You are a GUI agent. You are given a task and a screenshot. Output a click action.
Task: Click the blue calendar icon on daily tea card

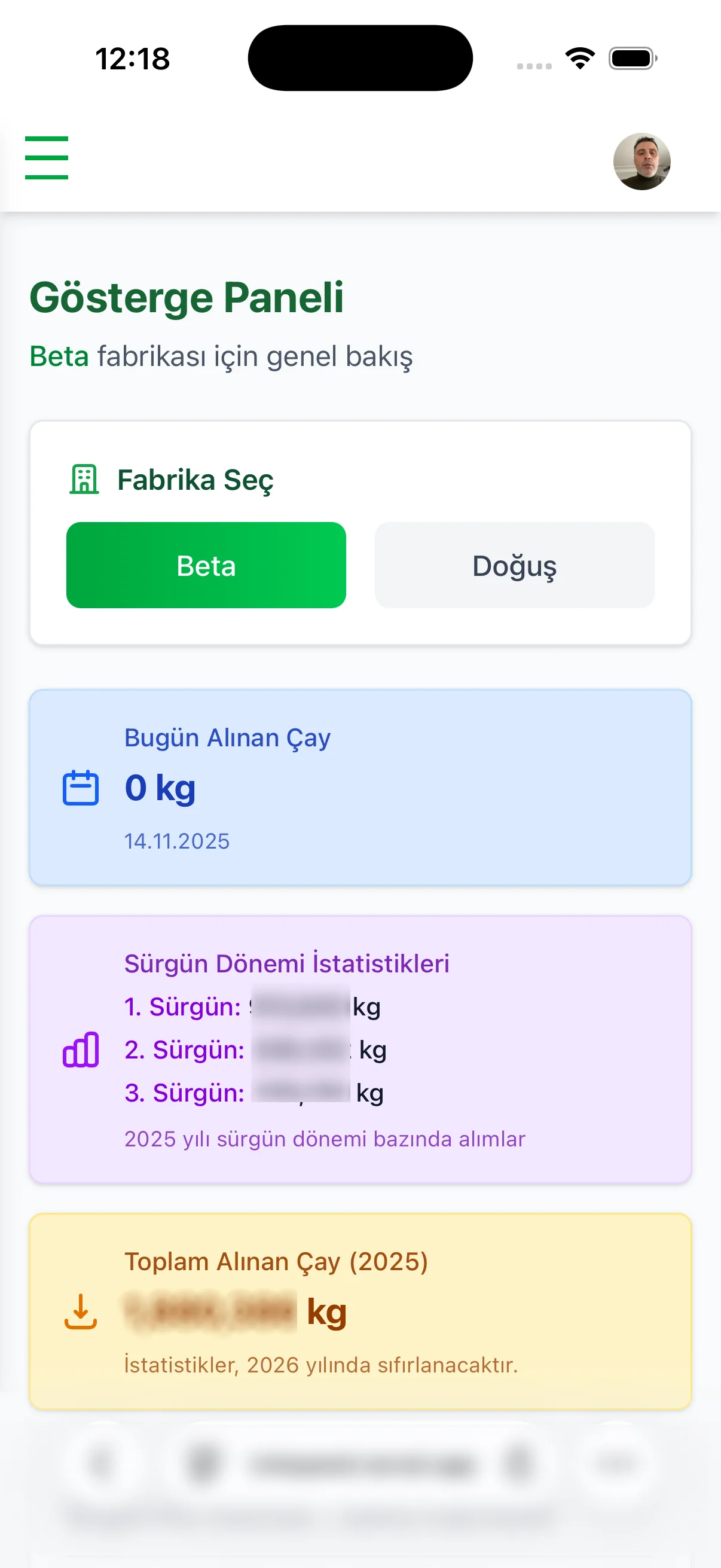(81, 787)
